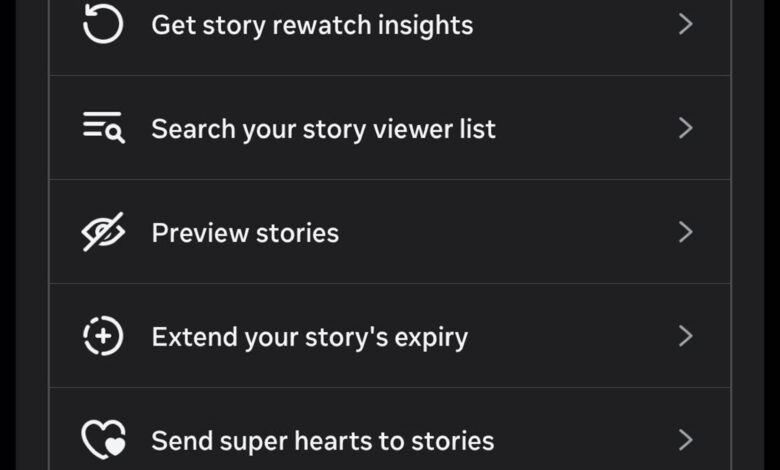This screenshot has width=780, height=470.
Task: Tap Extend your story's expiry row
Action: 389,337
